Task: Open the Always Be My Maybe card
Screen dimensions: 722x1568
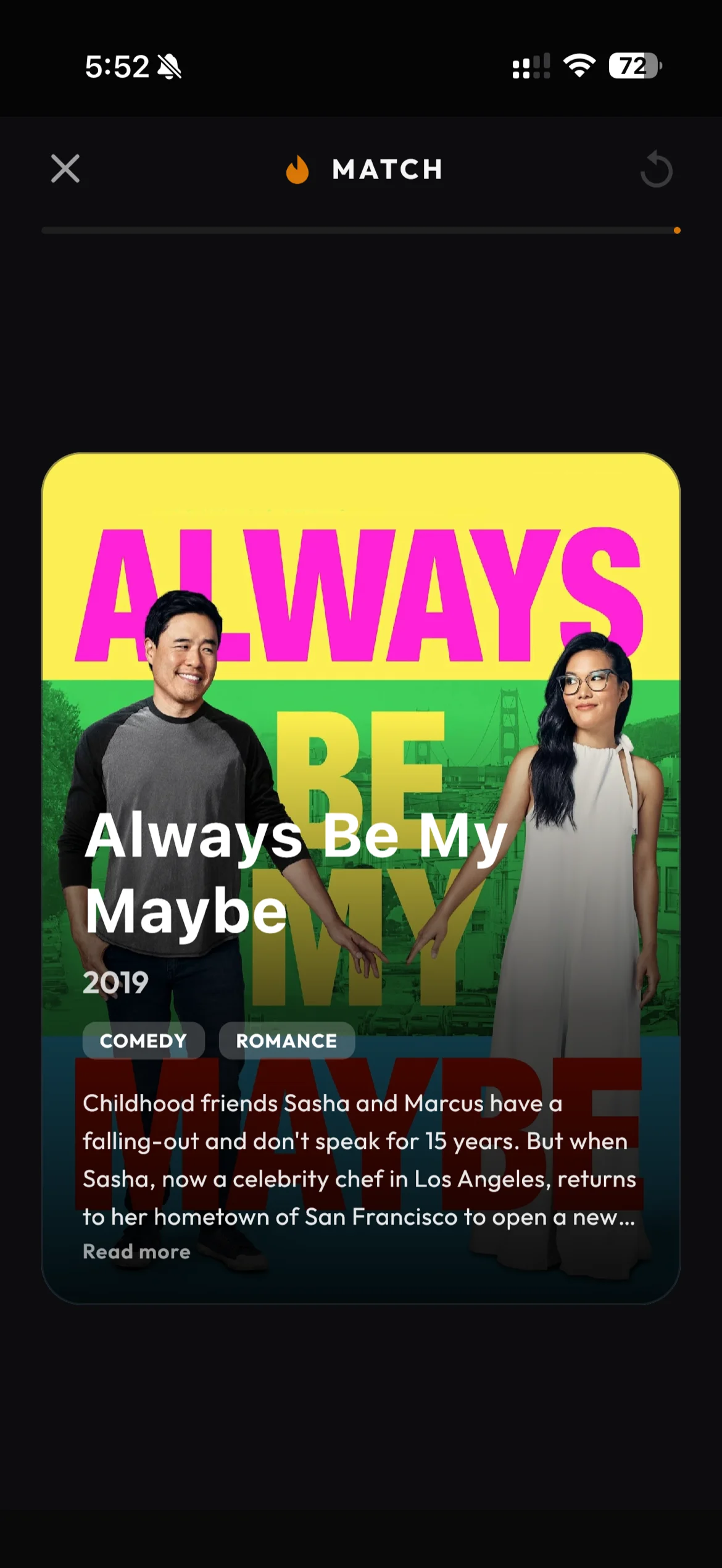Action: click(361, 878)
